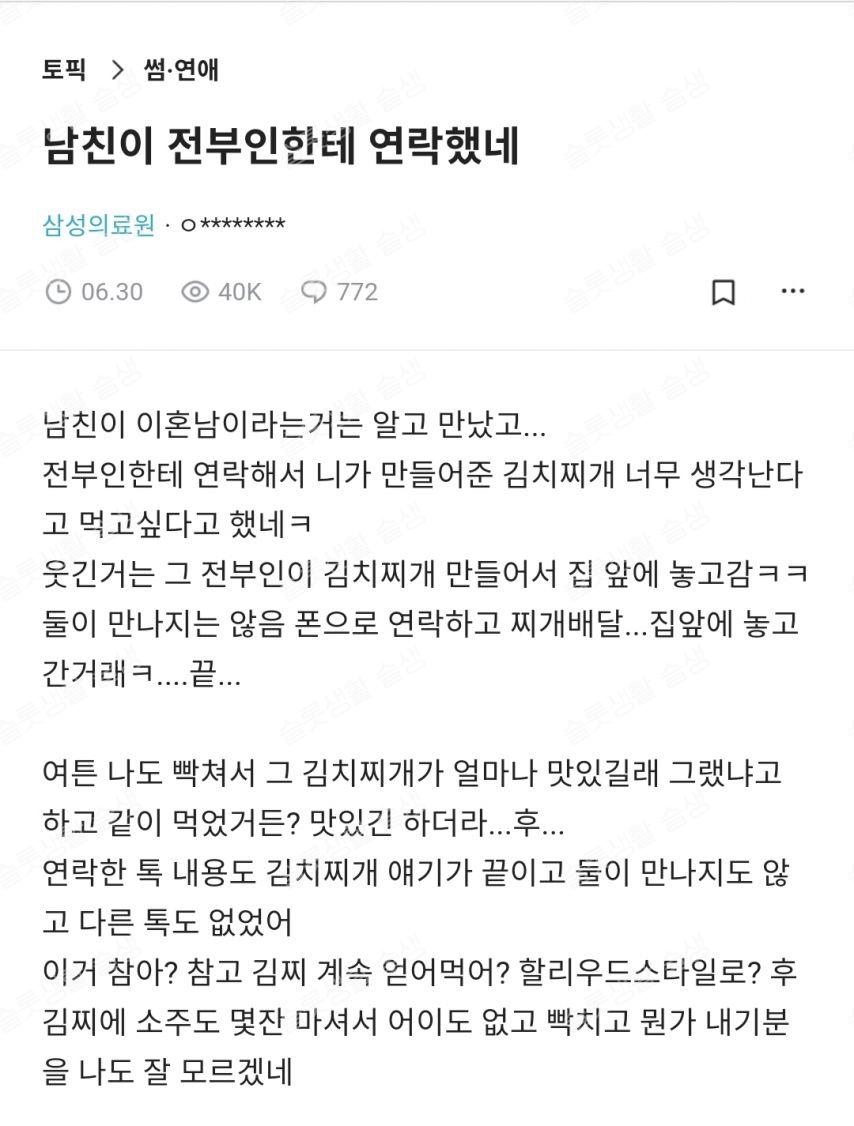The height and width of the screenshot is (1126, 854).
Task: Open the 772 comments
Action: click(340, 292)
